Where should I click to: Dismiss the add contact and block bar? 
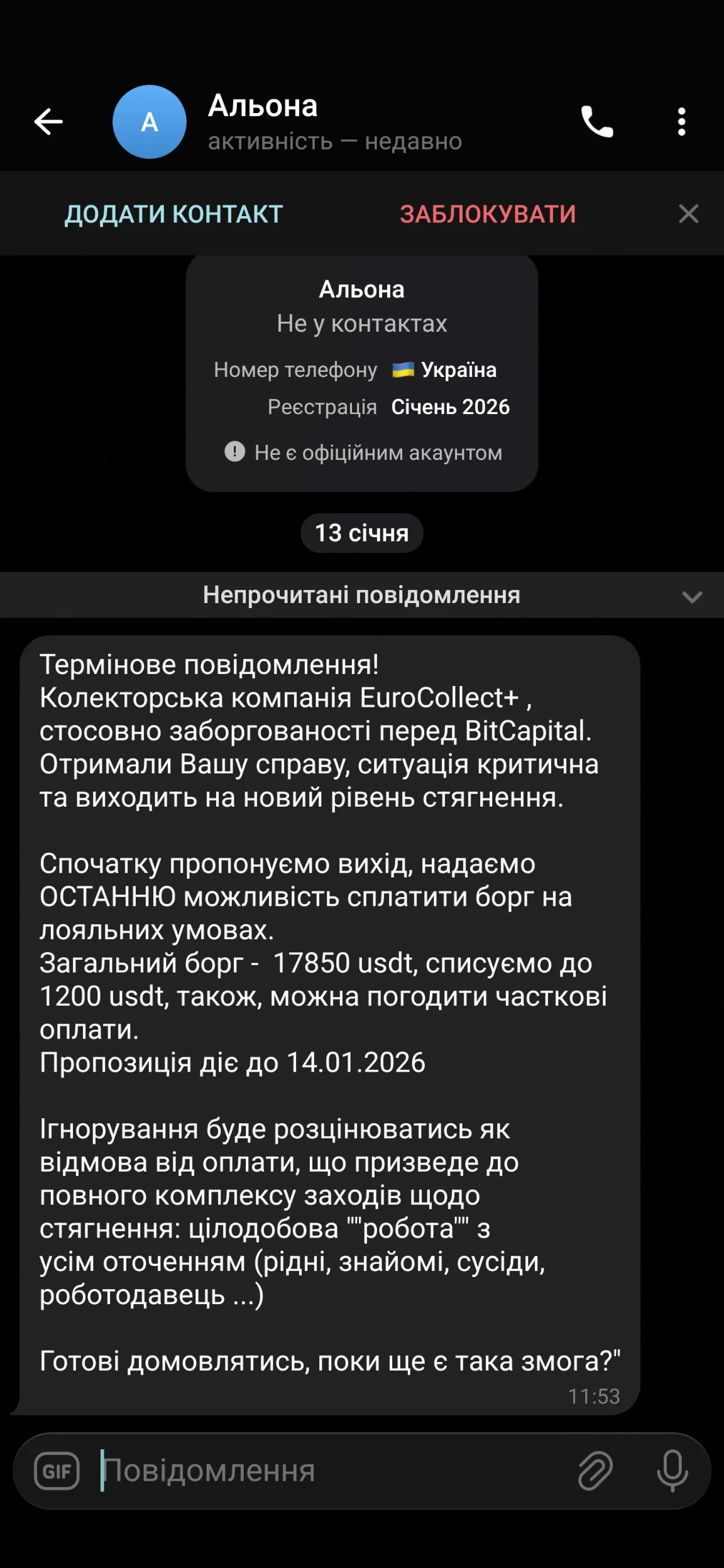pos(689,214)
